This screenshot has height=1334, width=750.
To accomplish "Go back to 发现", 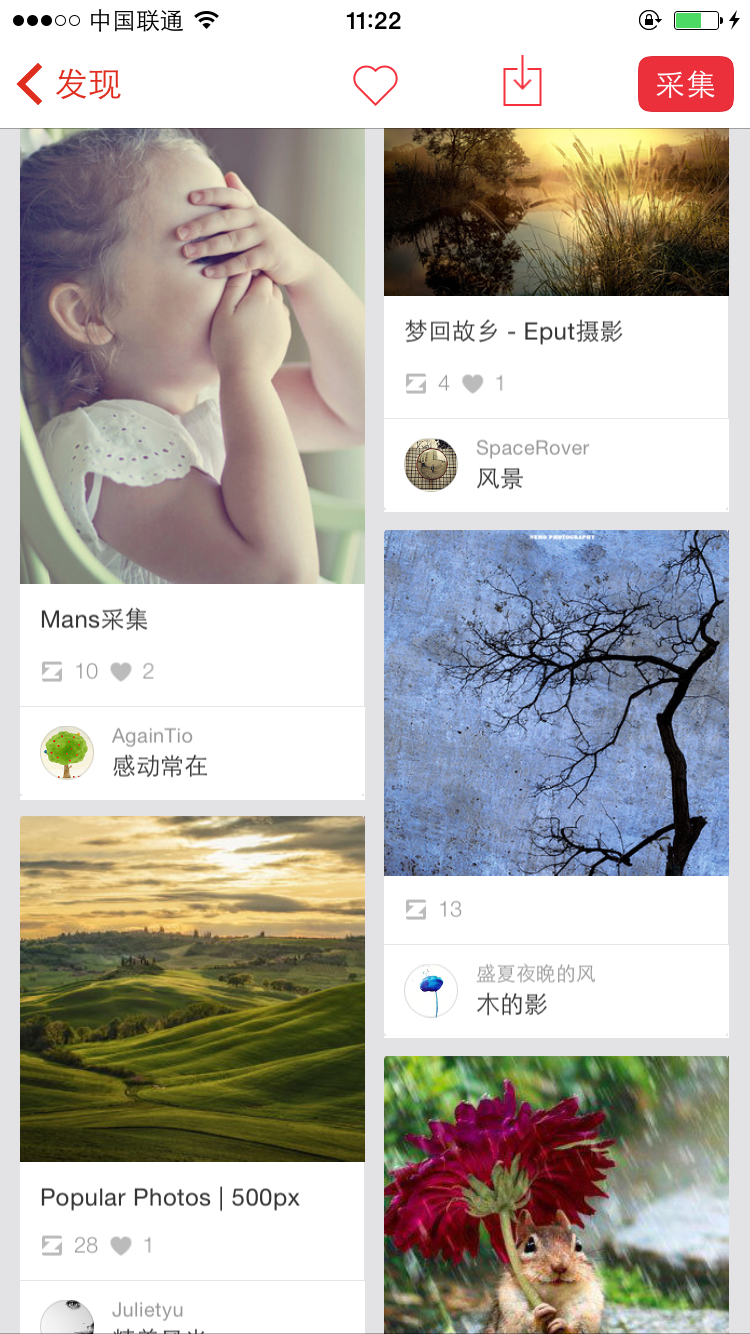I will (x=68, y=84).
